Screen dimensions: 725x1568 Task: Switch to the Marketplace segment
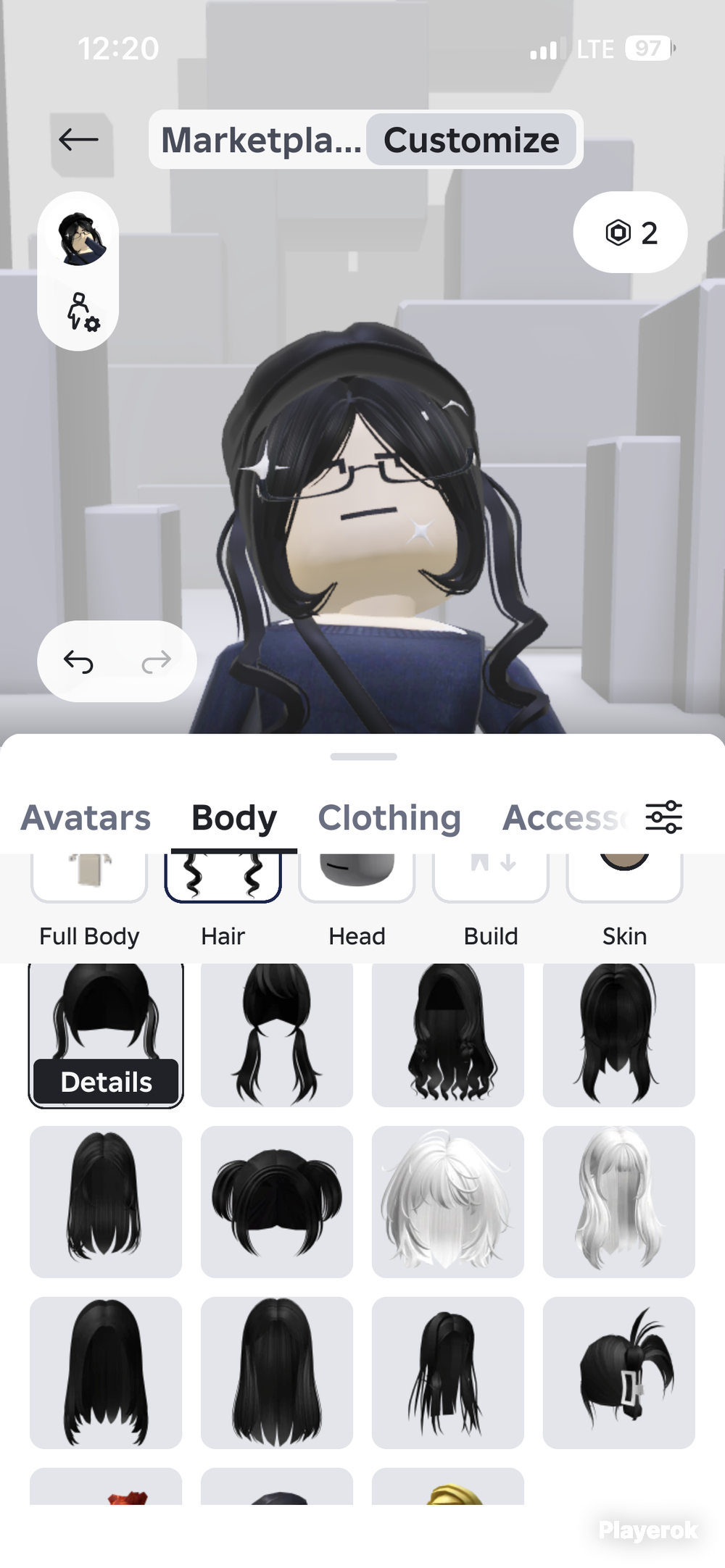pos(261,140)
